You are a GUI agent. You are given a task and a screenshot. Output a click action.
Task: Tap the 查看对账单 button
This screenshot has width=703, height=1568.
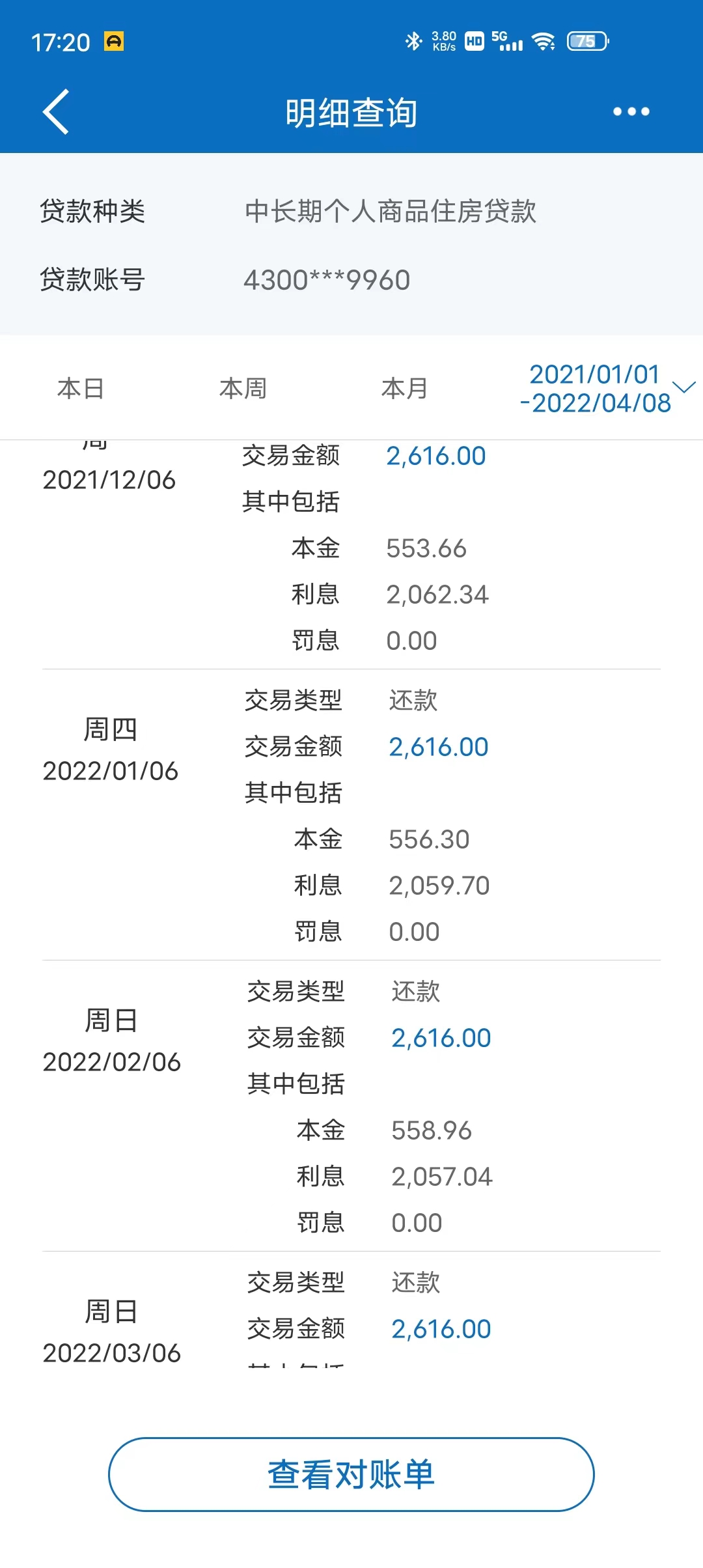pyautogui.click(x=351, y=1474)
